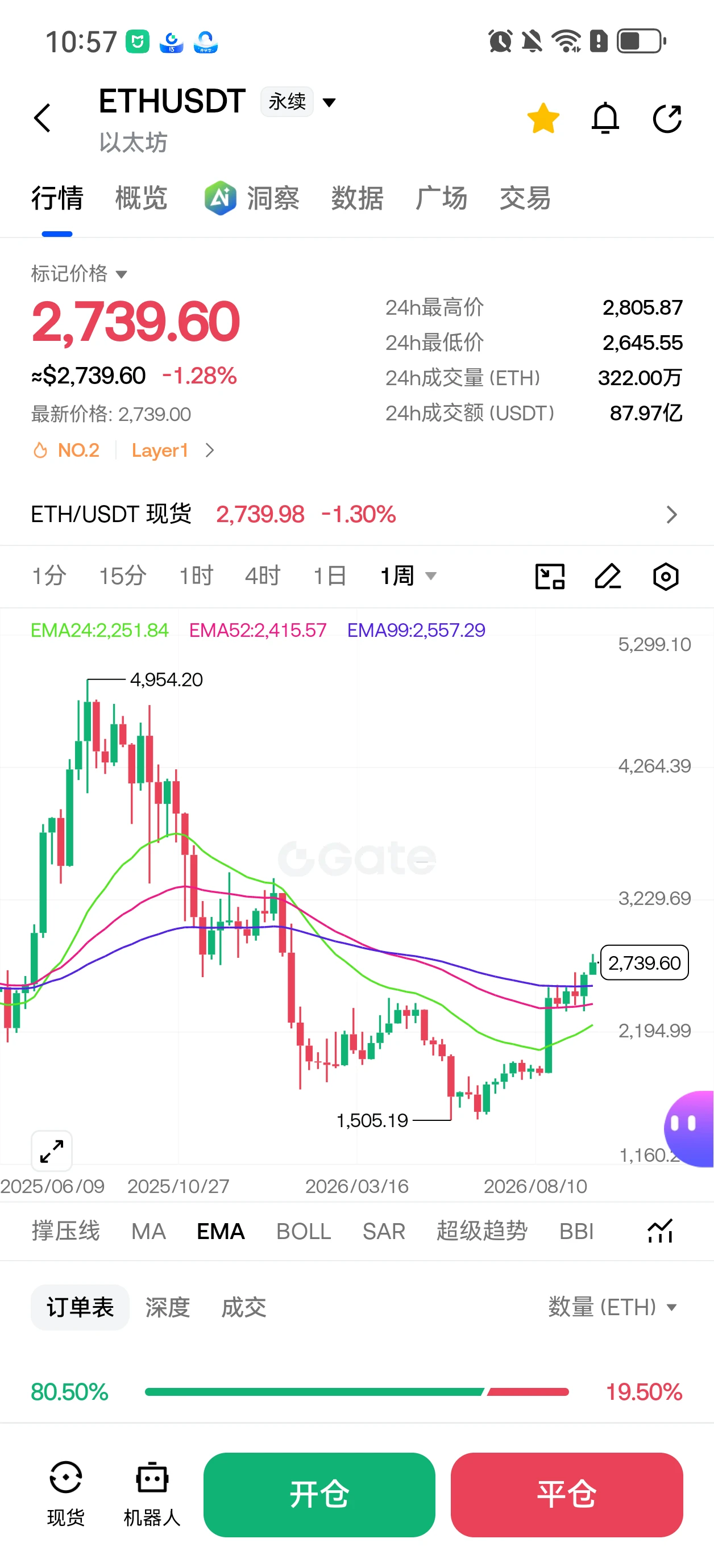
Task: Select the 4时 chart interval
Action: 263,576
